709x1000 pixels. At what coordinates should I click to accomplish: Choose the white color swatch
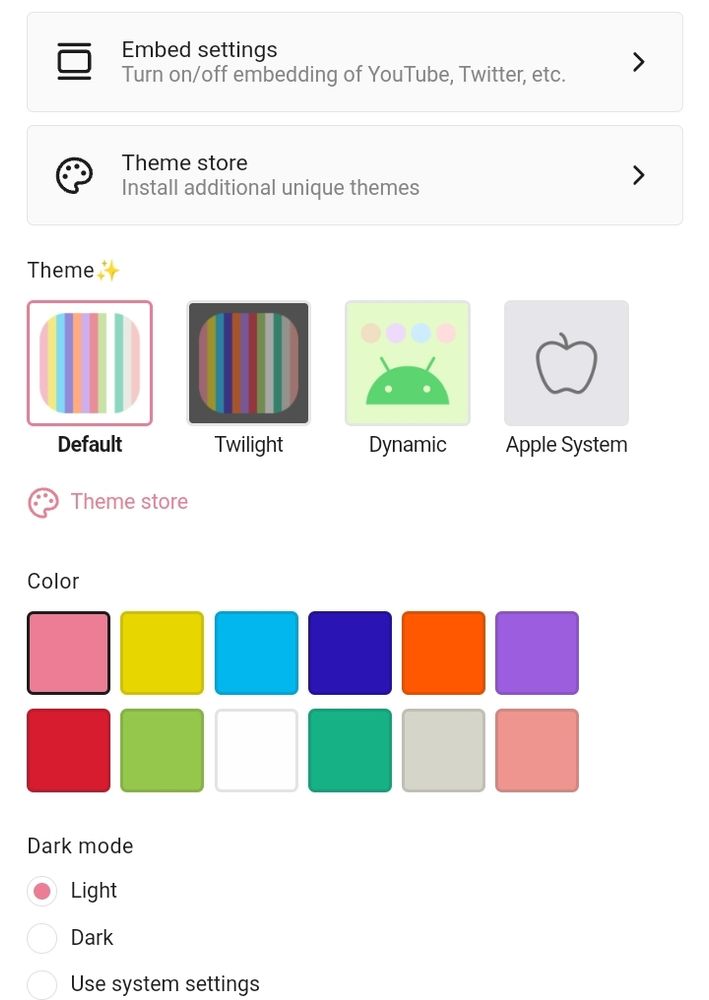(256, 750)
